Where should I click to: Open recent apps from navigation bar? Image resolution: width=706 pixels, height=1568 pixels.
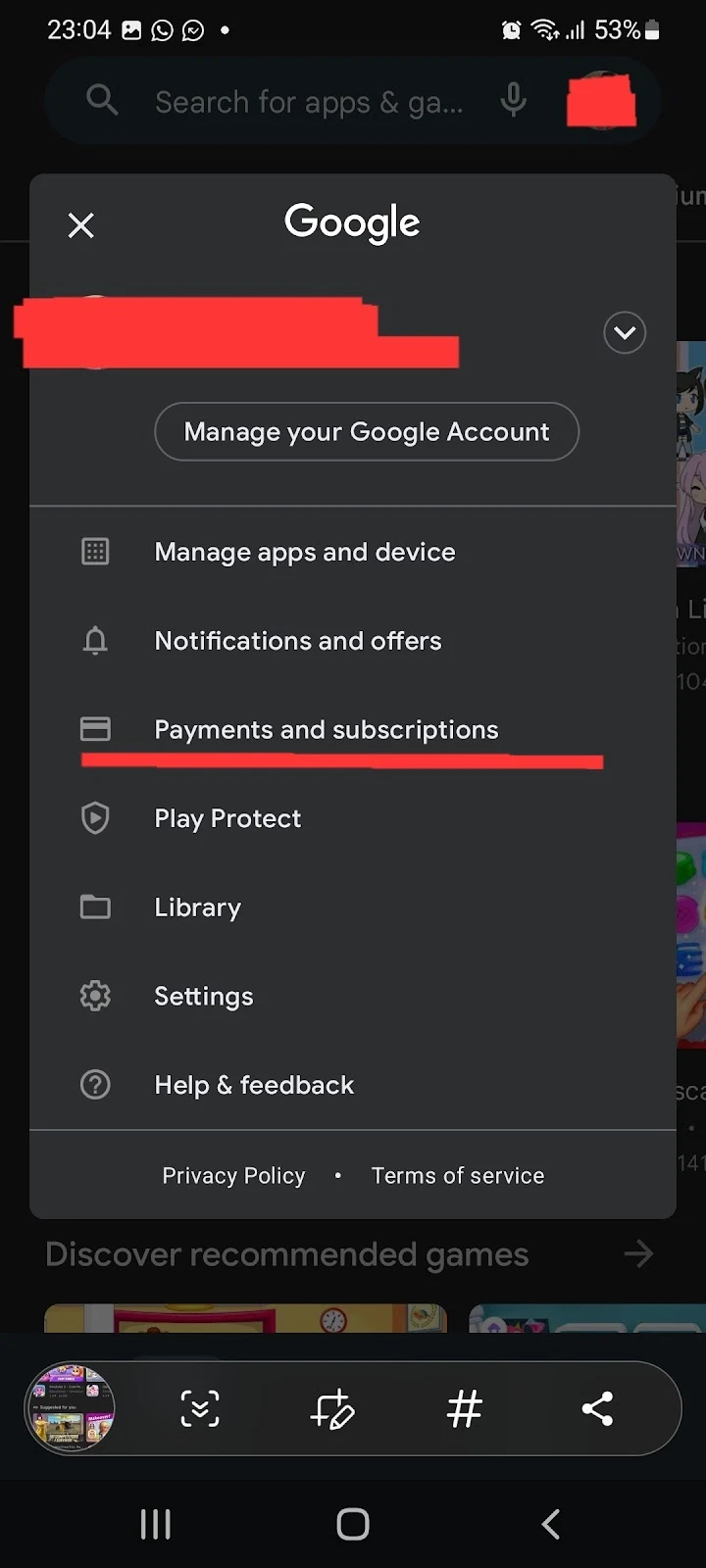click(156, 1524)
